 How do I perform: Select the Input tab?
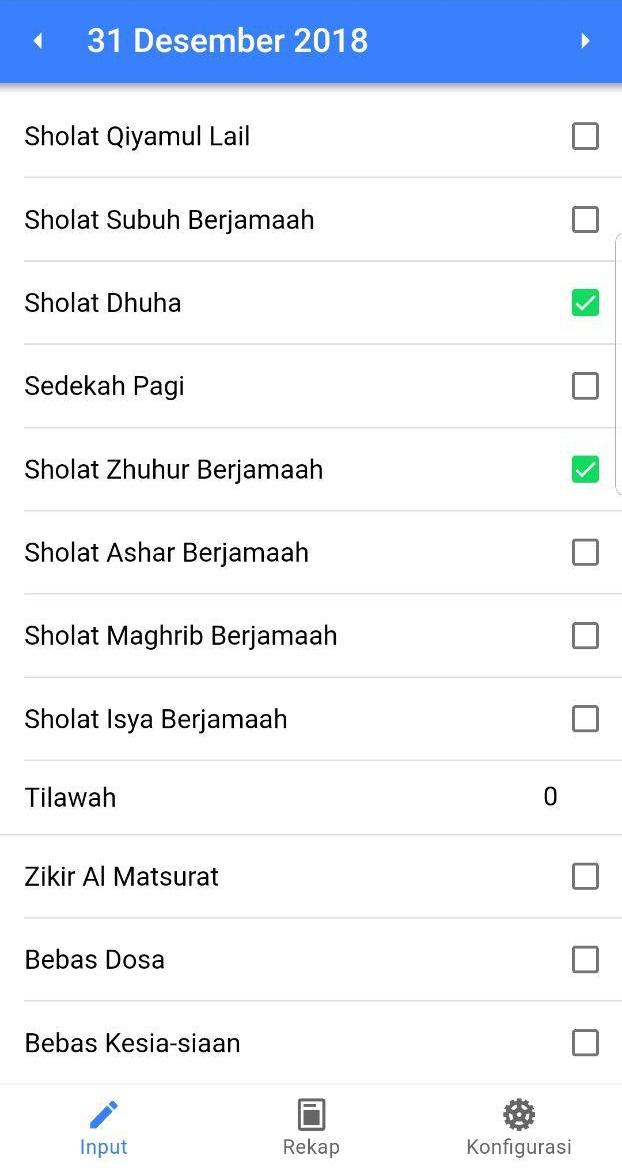(104, 1127)
